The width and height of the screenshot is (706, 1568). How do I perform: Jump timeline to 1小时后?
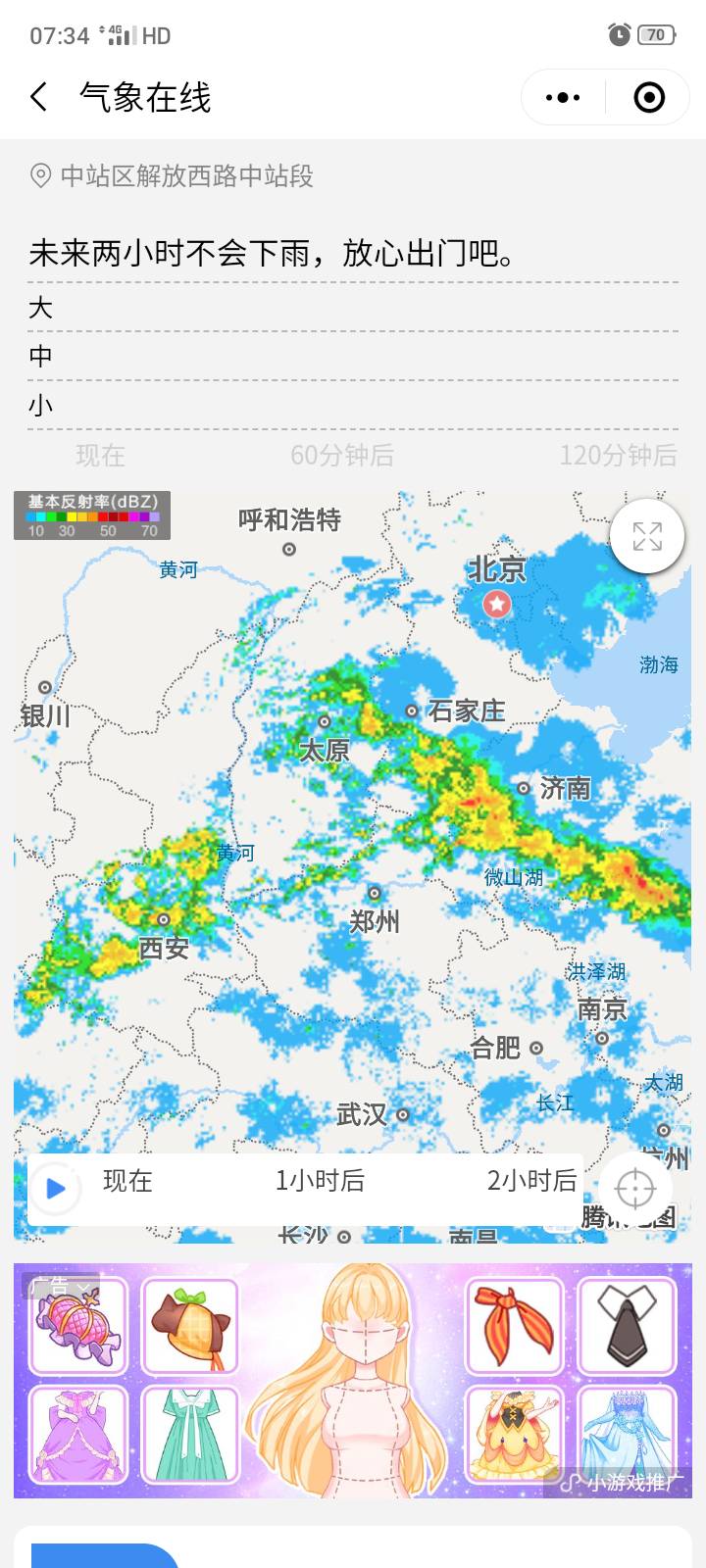[320, 1181]
